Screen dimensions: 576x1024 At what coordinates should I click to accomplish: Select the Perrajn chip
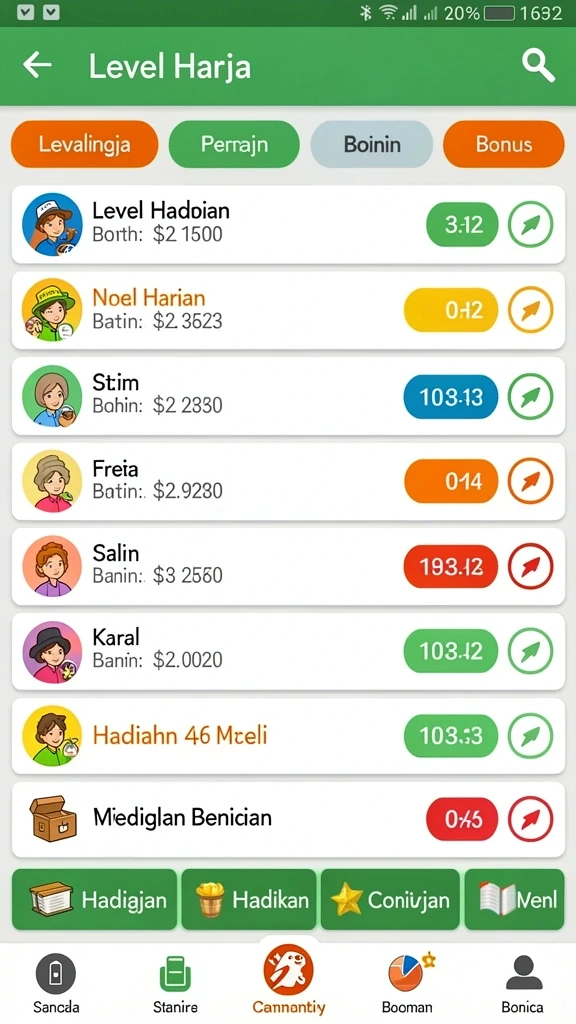(234, 144)
